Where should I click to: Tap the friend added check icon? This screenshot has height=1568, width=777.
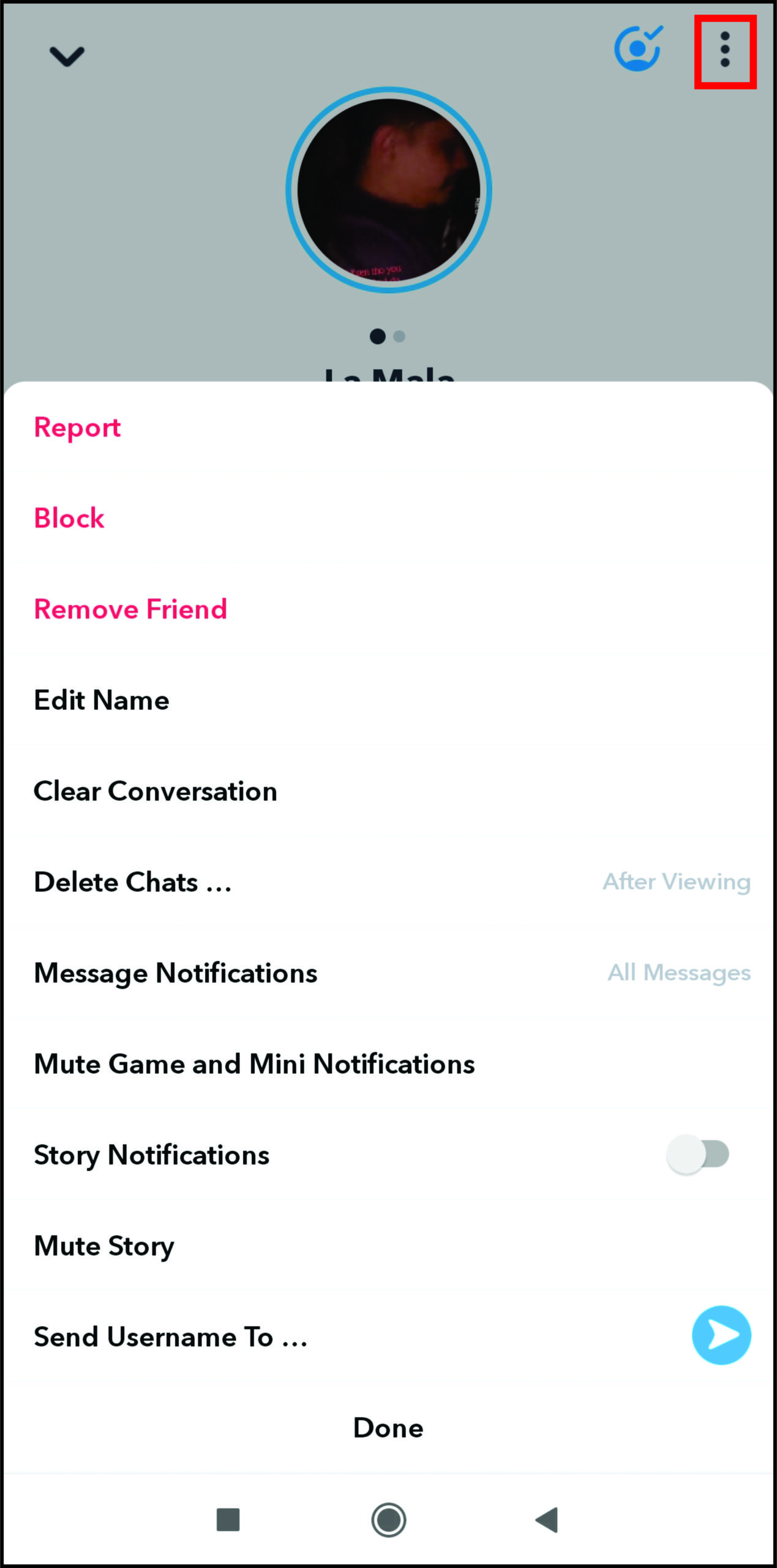point(638,49)
